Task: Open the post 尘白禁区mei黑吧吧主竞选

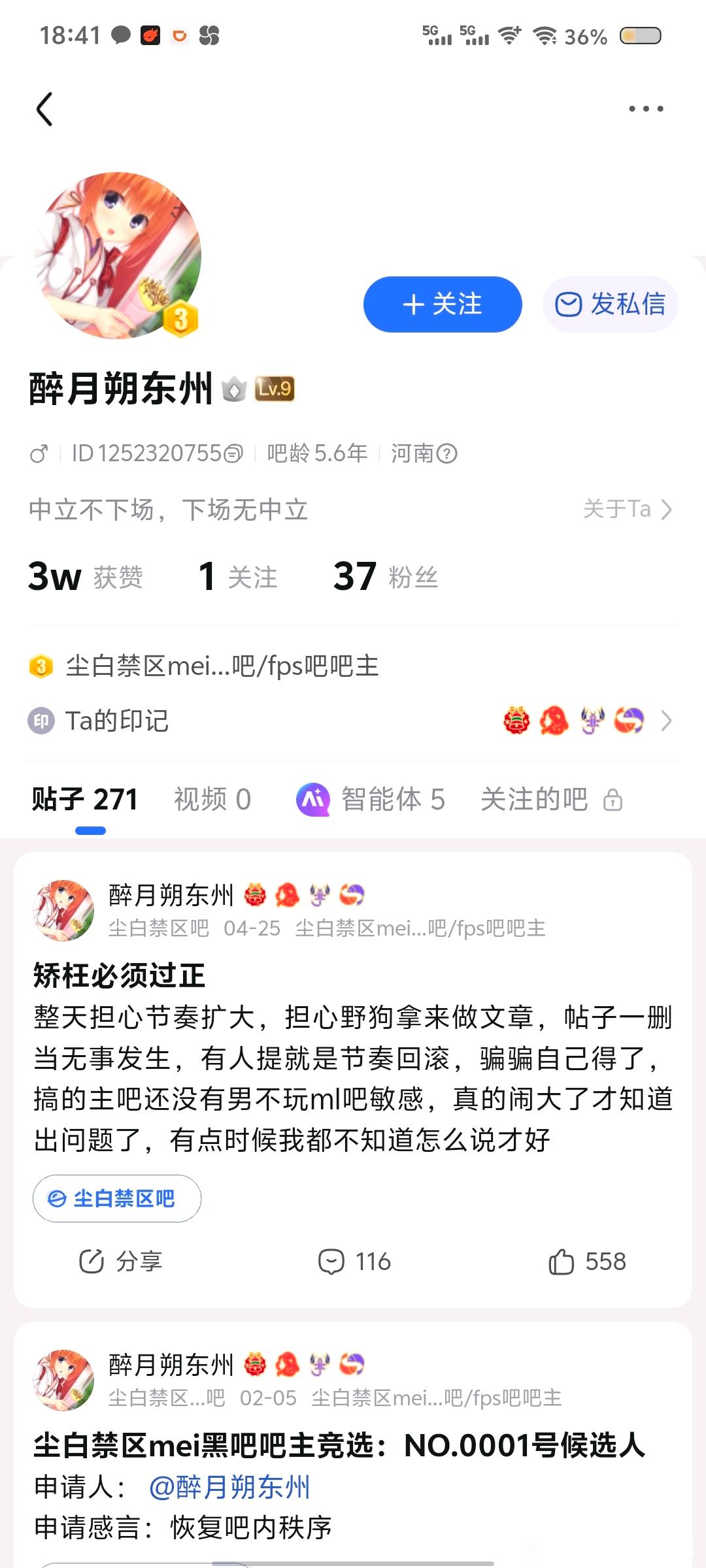Action: [339, 1445]
